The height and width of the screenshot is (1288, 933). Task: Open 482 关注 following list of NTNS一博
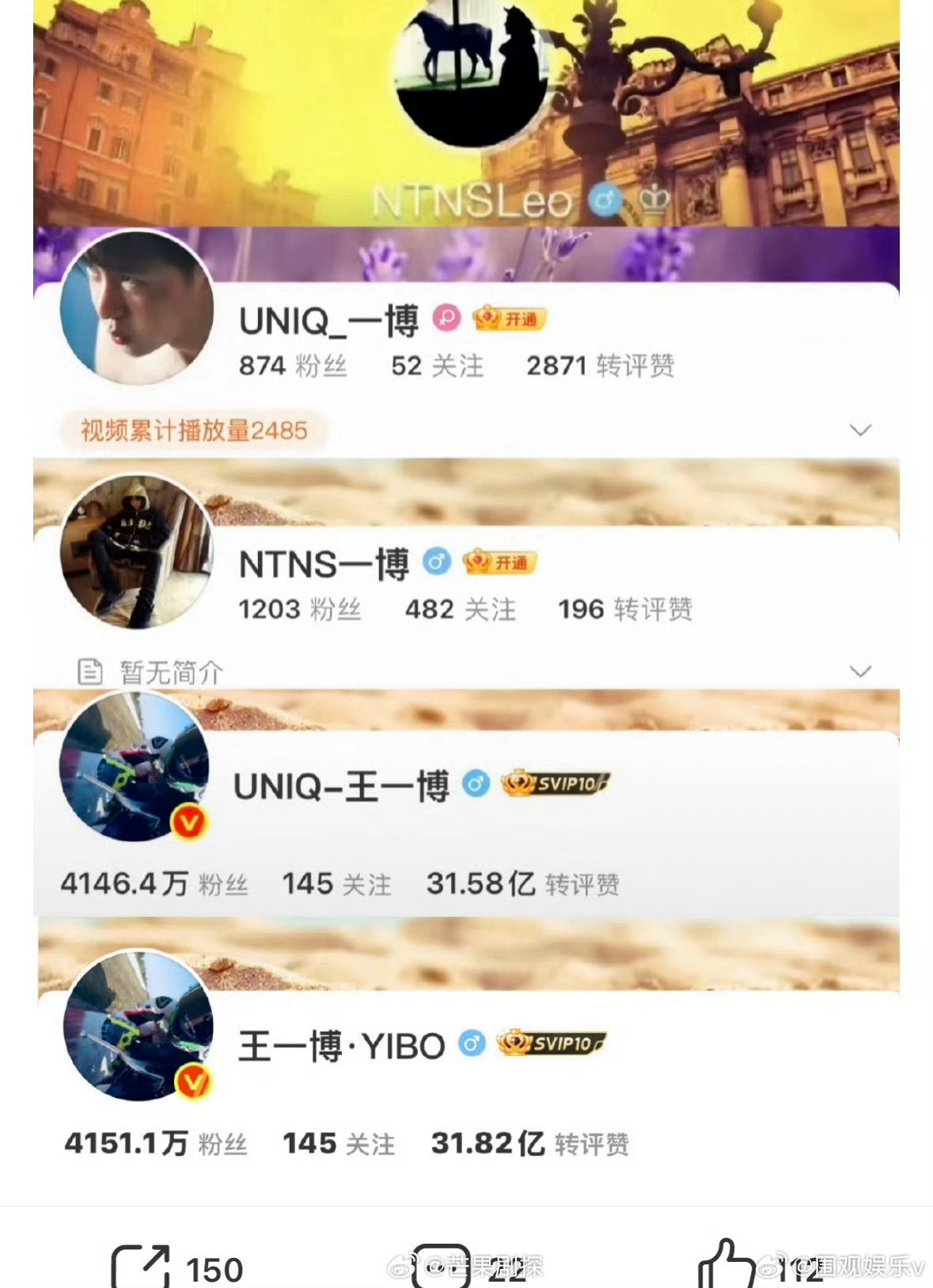coord(461,609)
